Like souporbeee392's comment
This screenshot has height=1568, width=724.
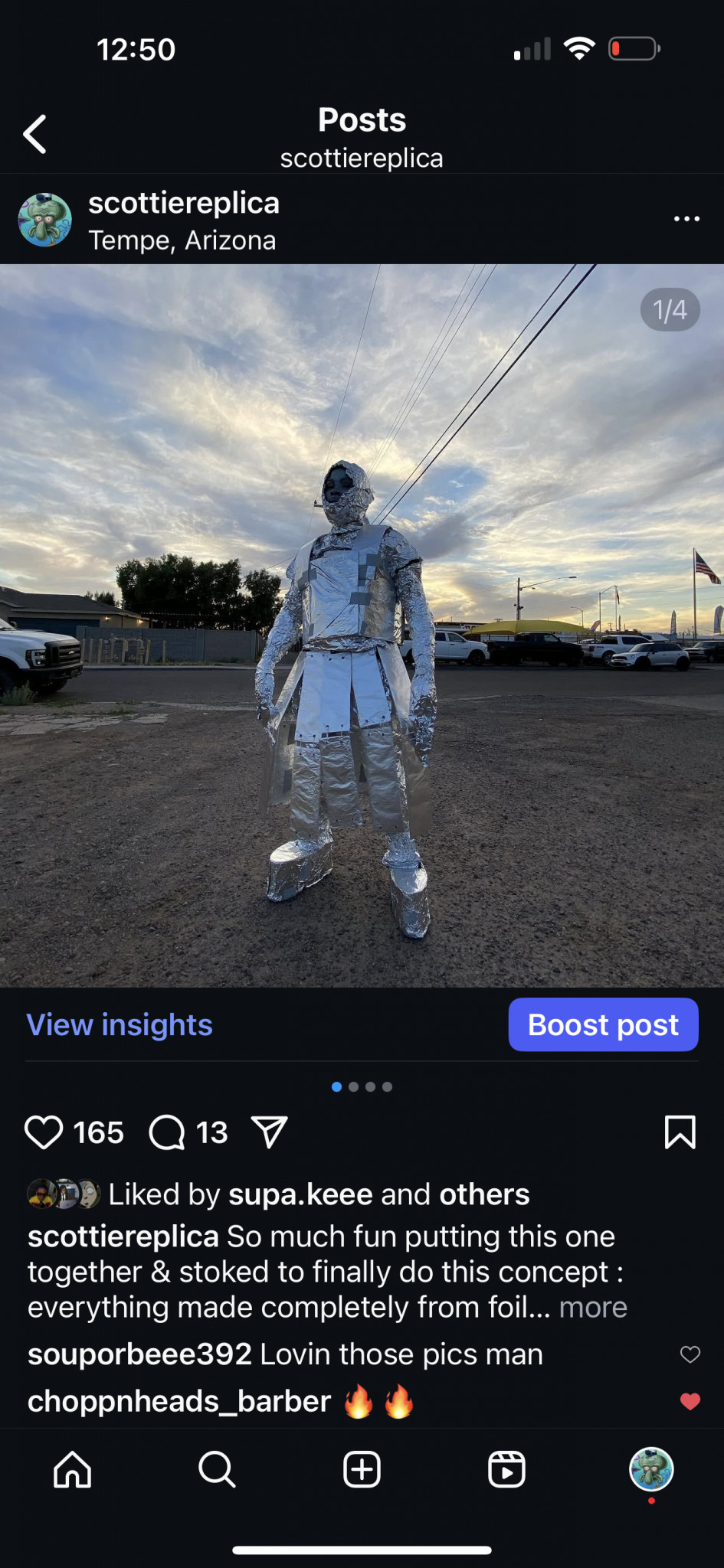click(x=690, y=1354)
